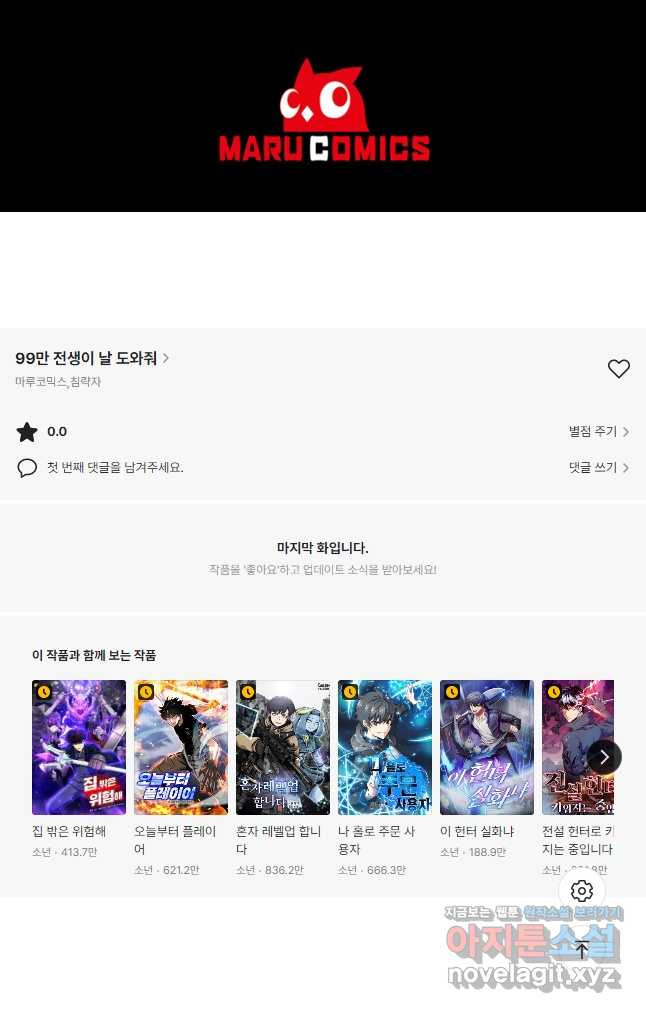Screen dimensions: 646x1013
Task: Jump back to the top with the up arrow
Action: tap(582, 949)
